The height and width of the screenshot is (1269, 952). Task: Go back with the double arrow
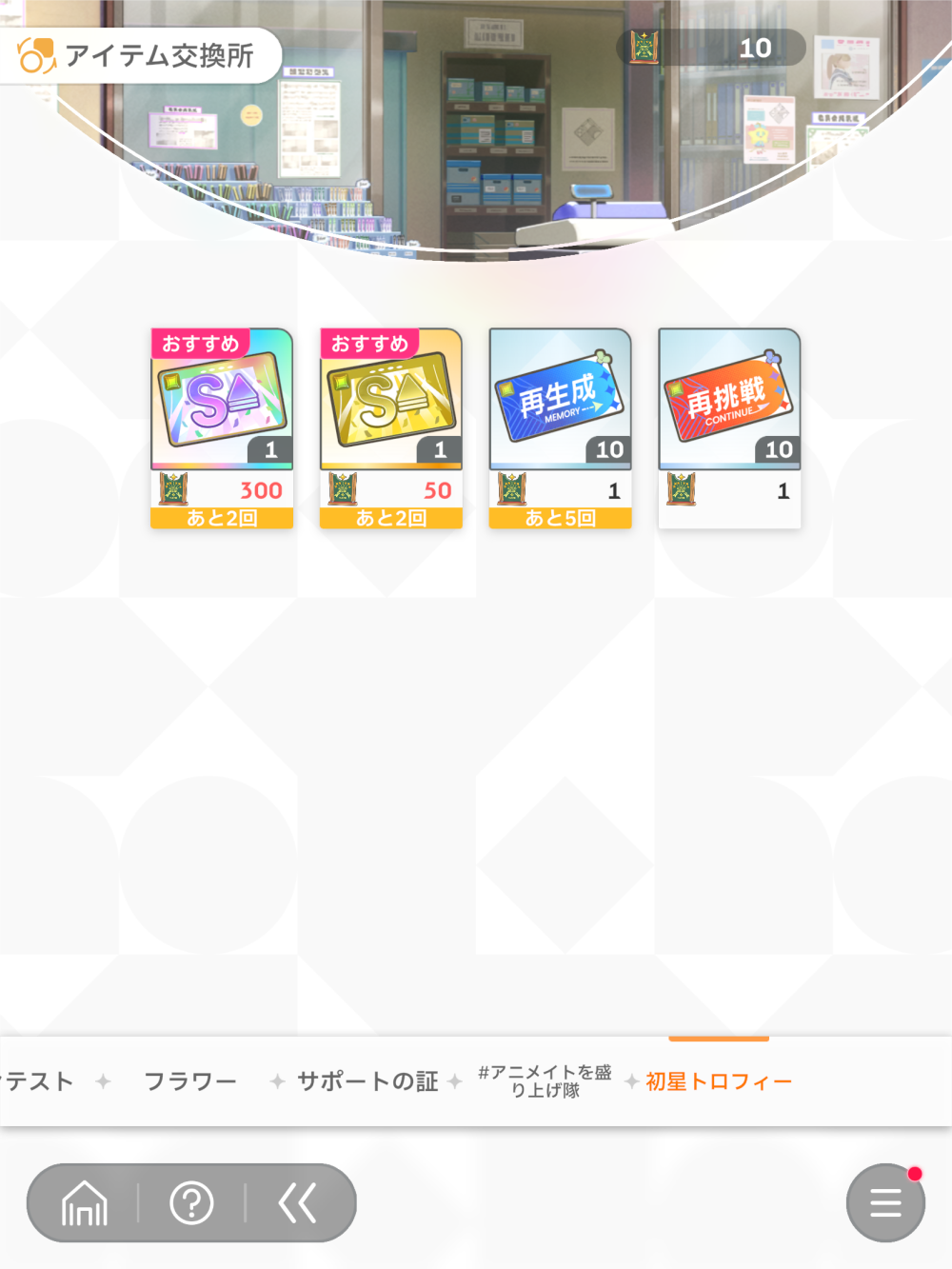click(298, 1203)
